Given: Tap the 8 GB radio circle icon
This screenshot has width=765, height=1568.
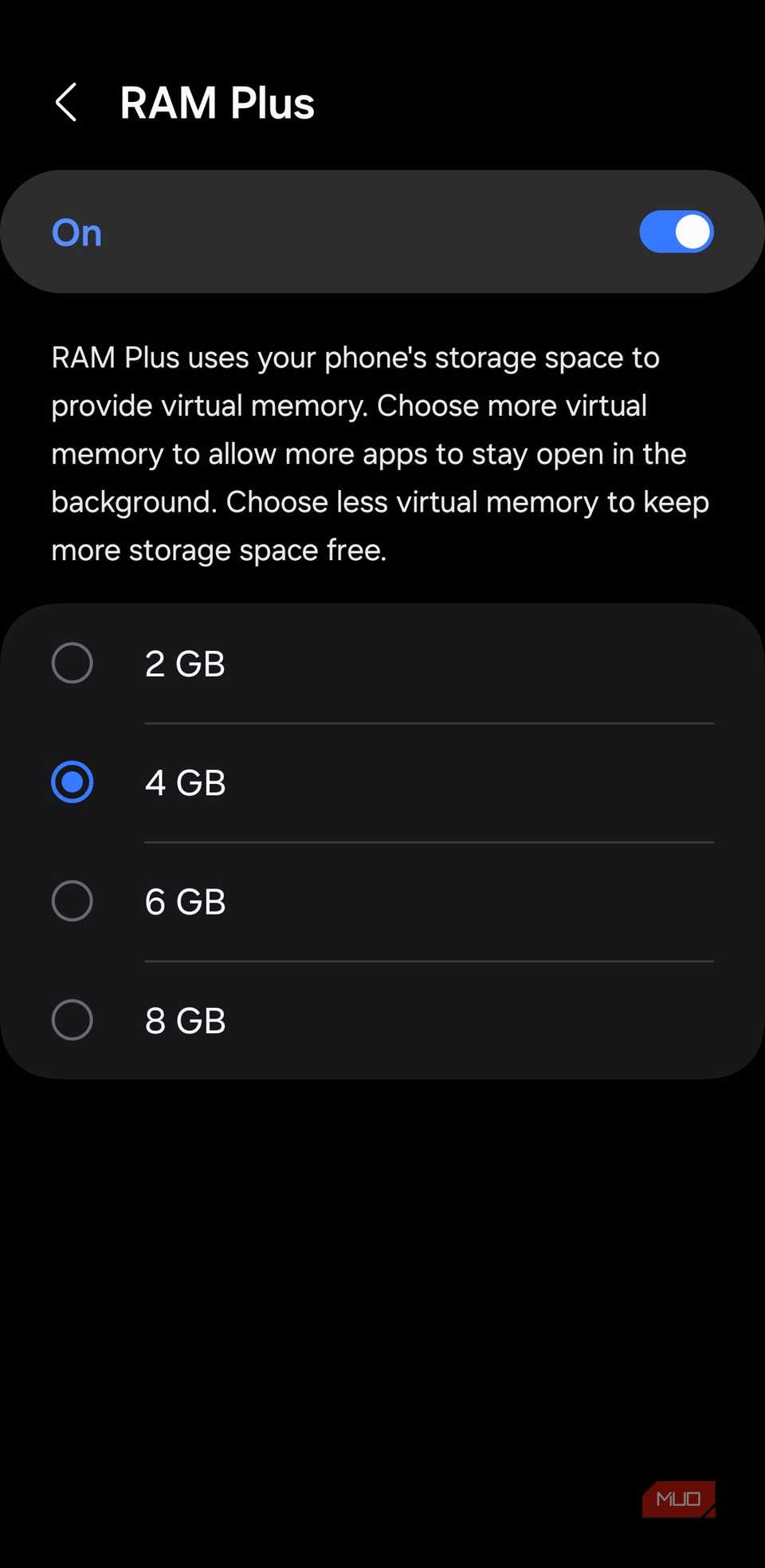Looking at the screenshot, I should (x=73, y=1020).
